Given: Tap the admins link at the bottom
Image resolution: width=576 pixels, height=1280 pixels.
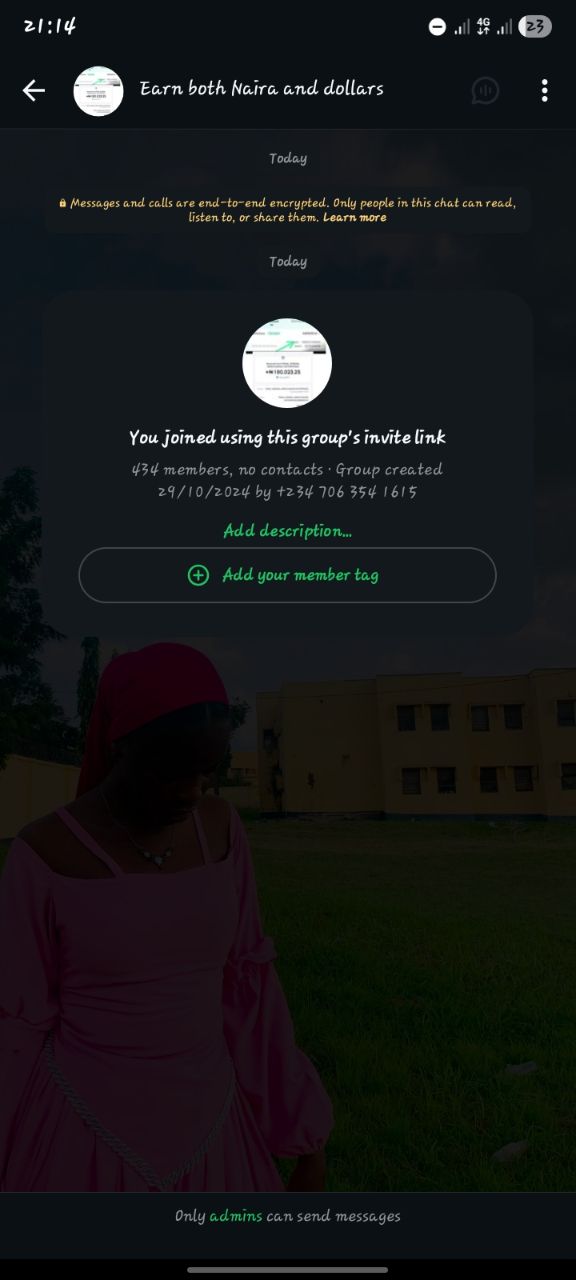Looking at the screenshot, I should point(236,1217).
